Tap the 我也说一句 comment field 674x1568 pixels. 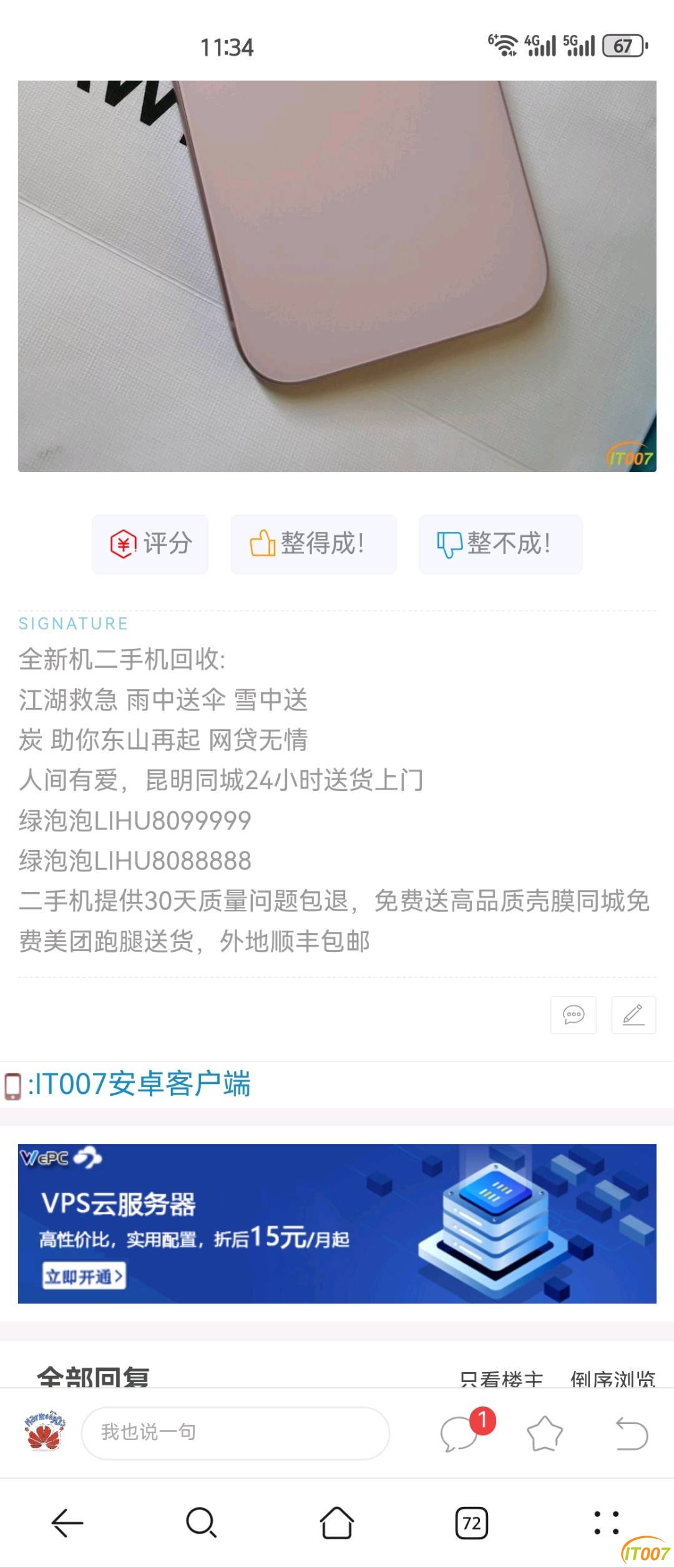(x=235, y=1433)
